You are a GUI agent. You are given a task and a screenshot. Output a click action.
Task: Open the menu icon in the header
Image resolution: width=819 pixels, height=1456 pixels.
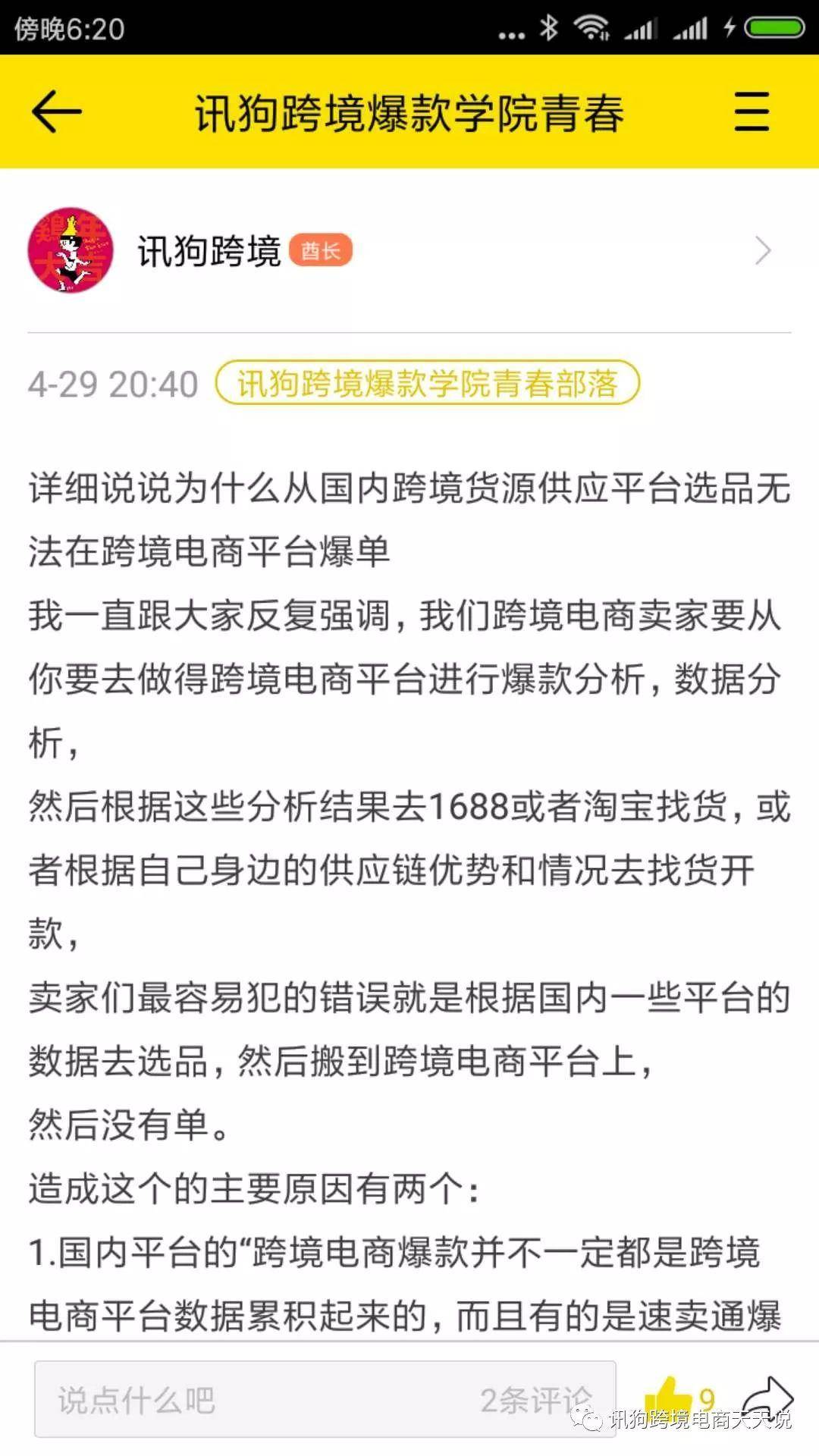pyautogui.click(x=752, y=111)
